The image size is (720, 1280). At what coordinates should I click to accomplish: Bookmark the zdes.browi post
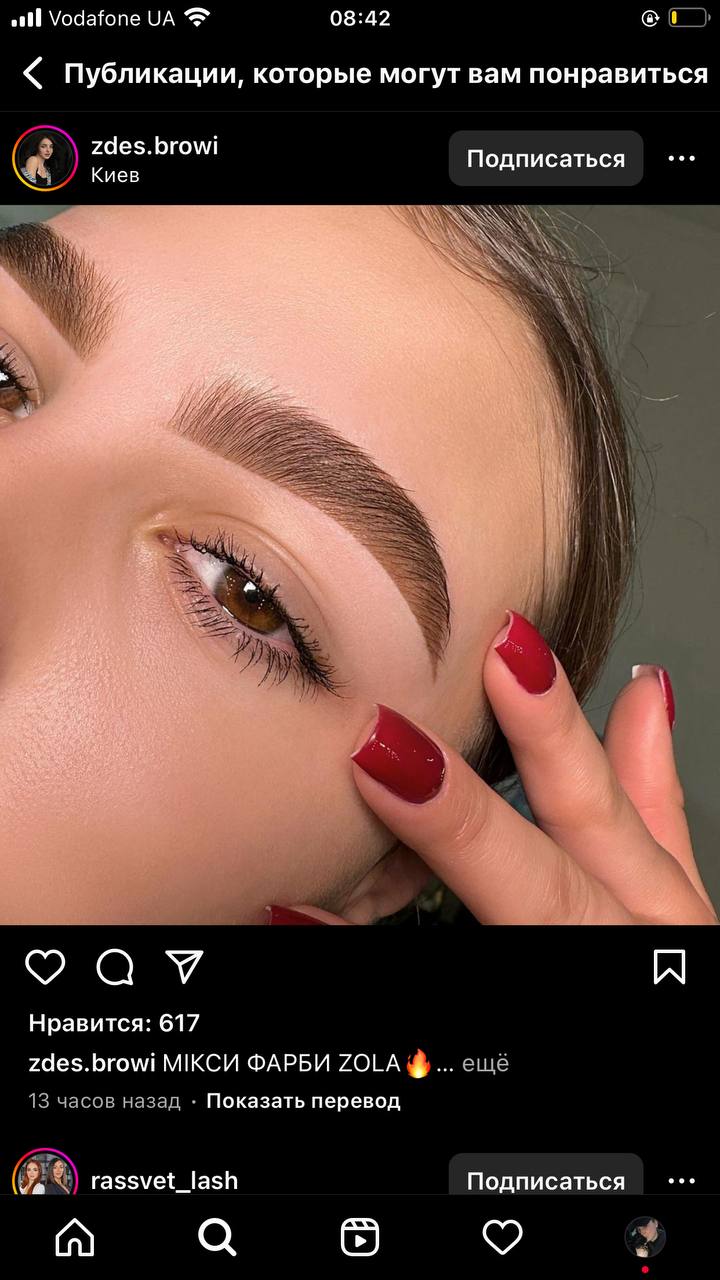(x=669, y=967)
